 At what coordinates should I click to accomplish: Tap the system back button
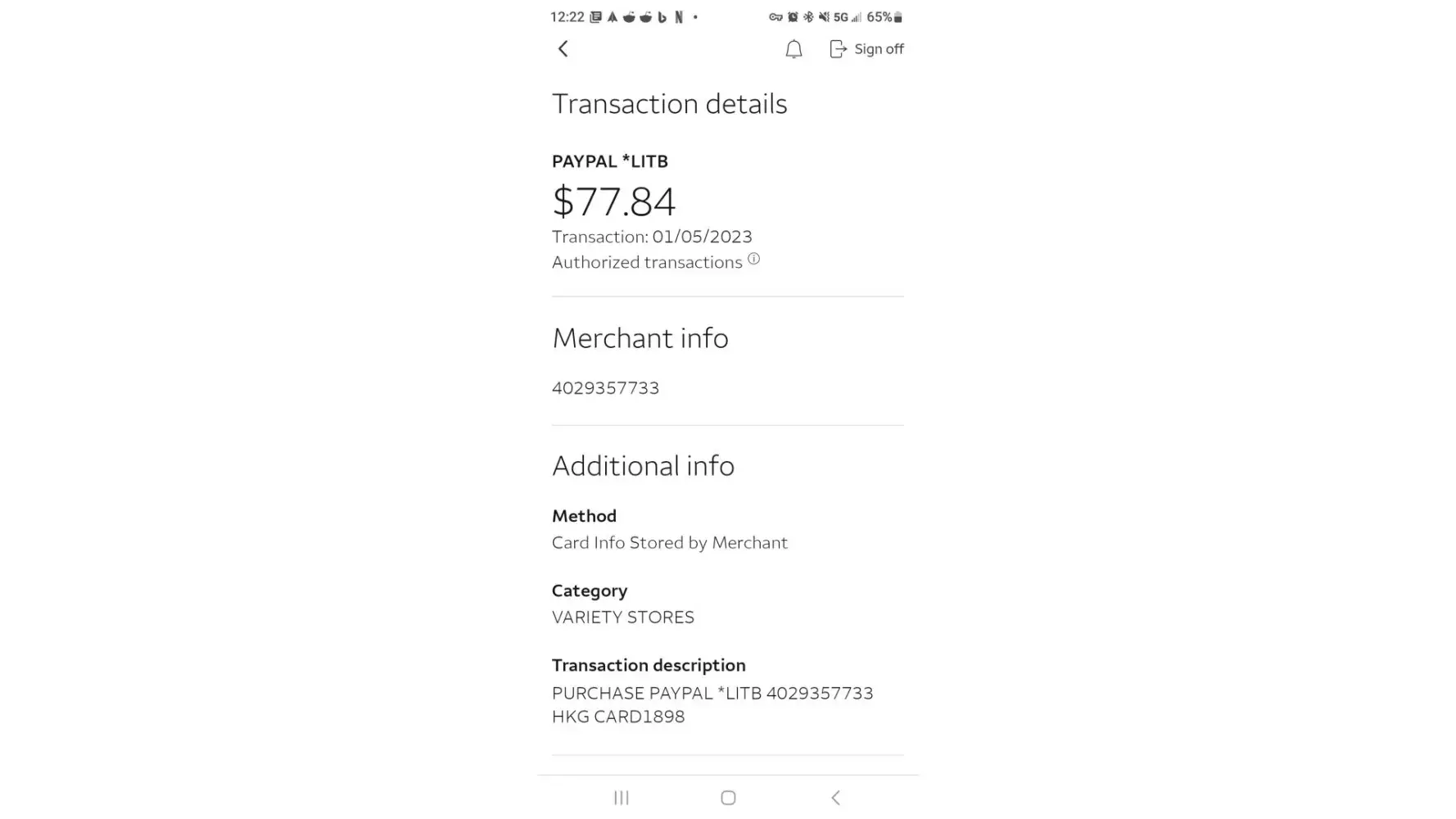click(835, 798)
